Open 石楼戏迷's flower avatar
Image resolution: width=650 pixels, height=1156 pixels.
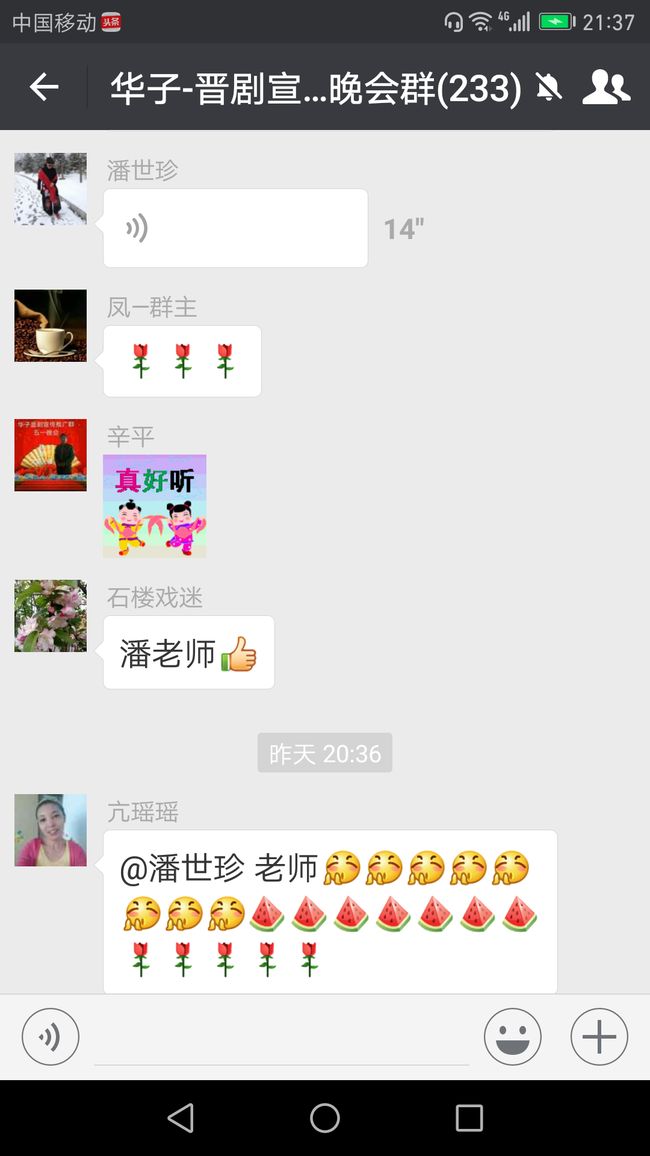pyautogui.click(x=51, y=616)
